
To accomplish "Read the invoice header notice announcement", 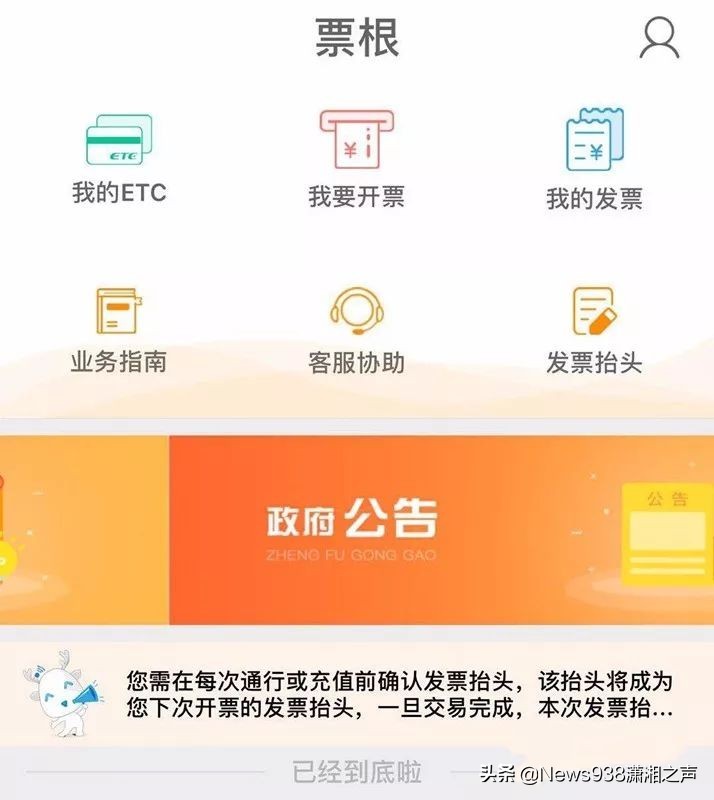I will (x=398, y=695).
